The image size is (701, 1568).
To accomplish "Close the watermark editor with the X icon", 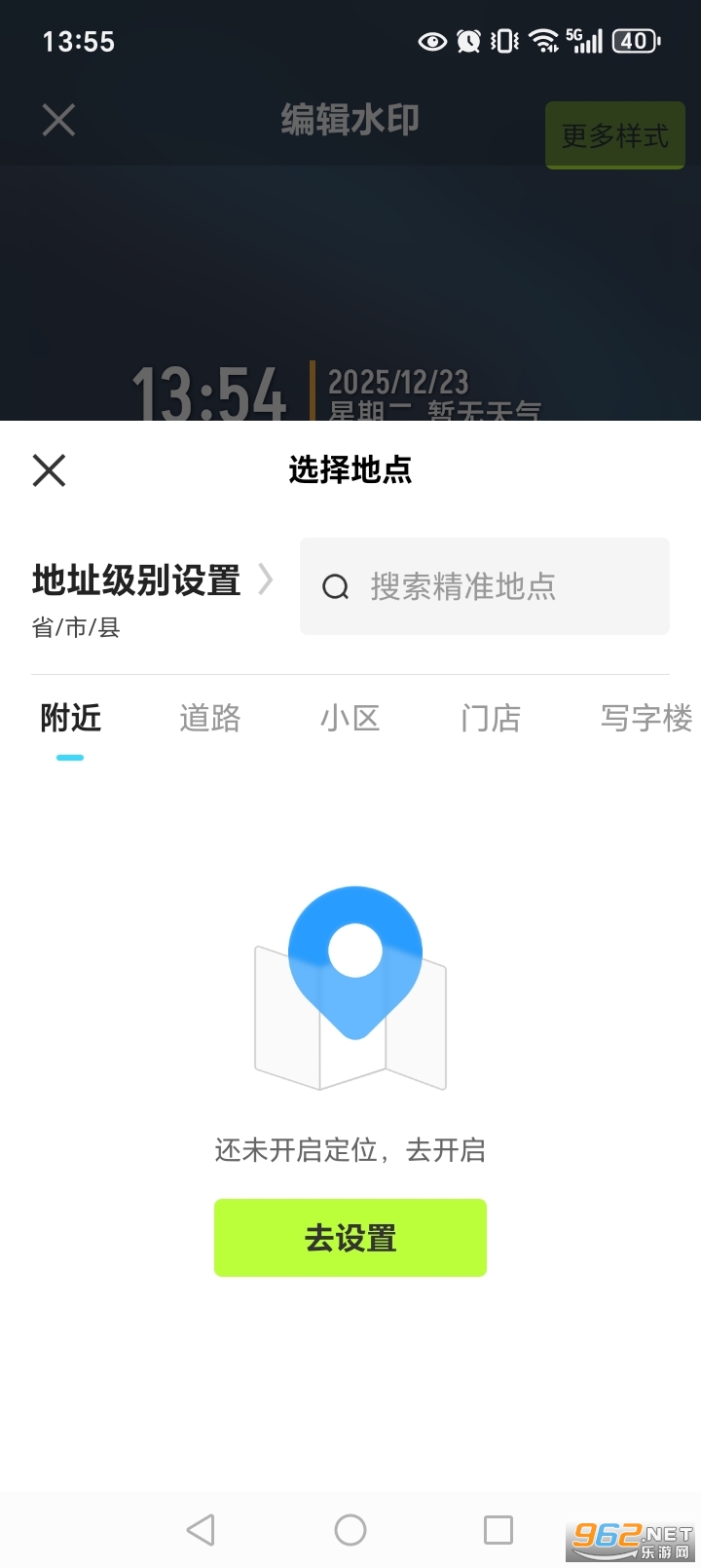I will 57,119.
